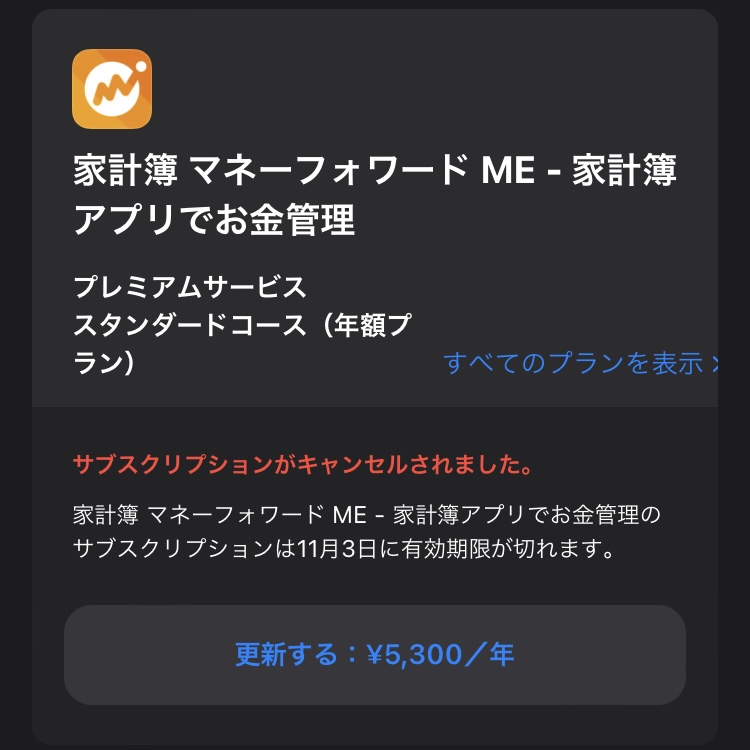Open すべてのプランを表示 link
This screenshot has height=750, width=750.
tap(580, 363)
